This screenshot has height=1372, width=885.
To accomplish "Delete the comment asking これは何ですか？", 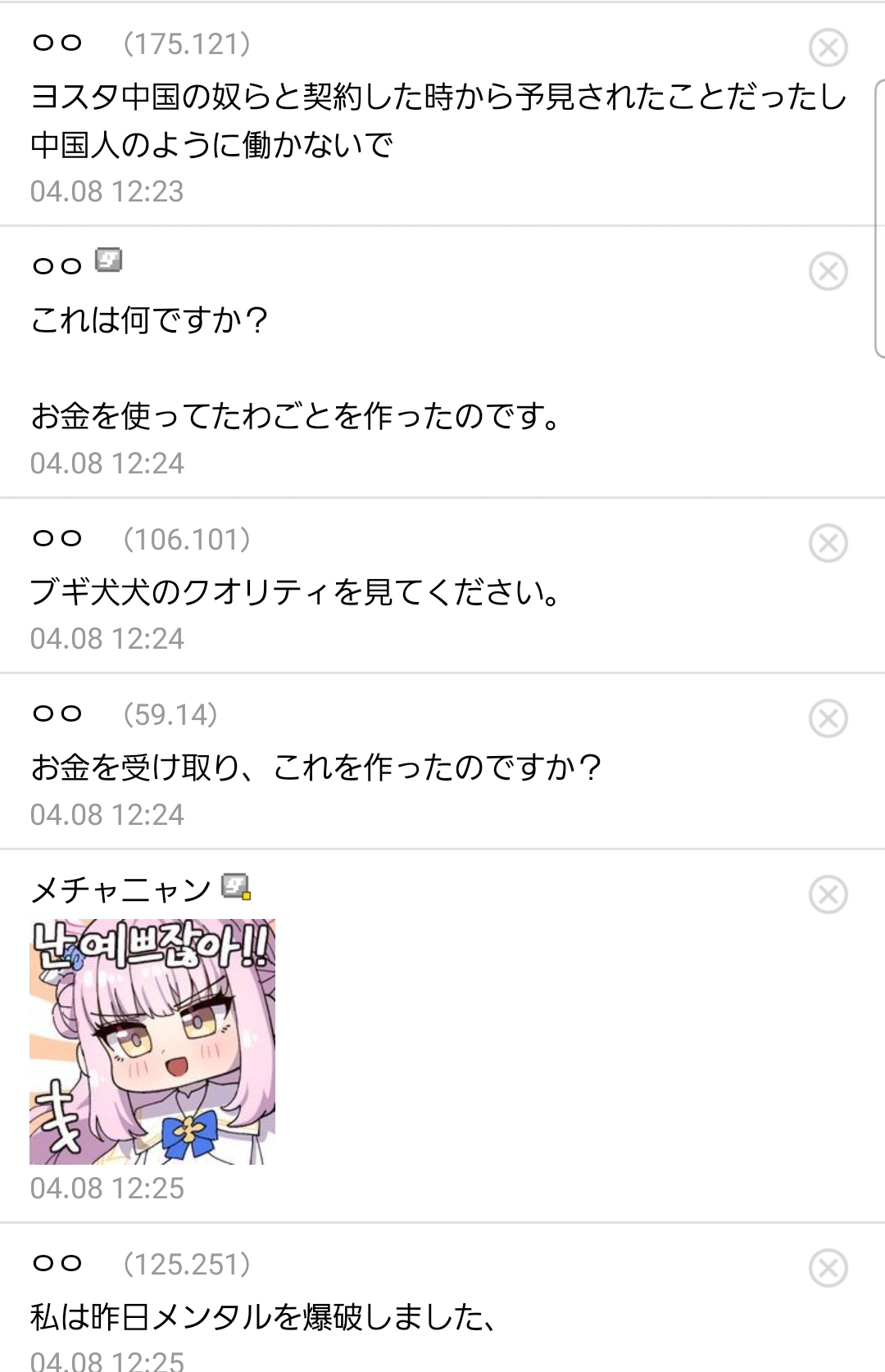I will click(x=828, y=271).
